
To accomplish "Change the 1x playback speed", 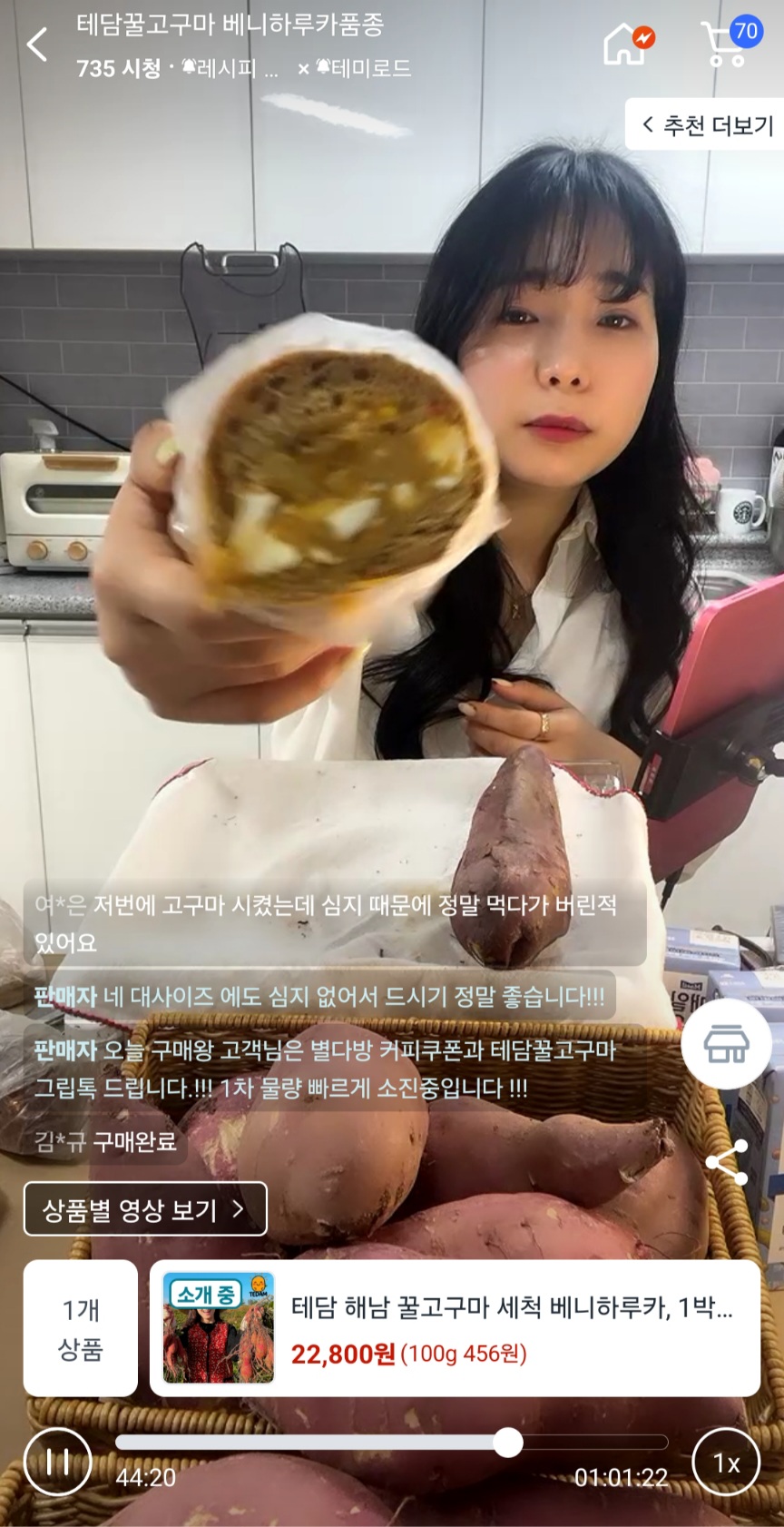I will pos(725,1462).
